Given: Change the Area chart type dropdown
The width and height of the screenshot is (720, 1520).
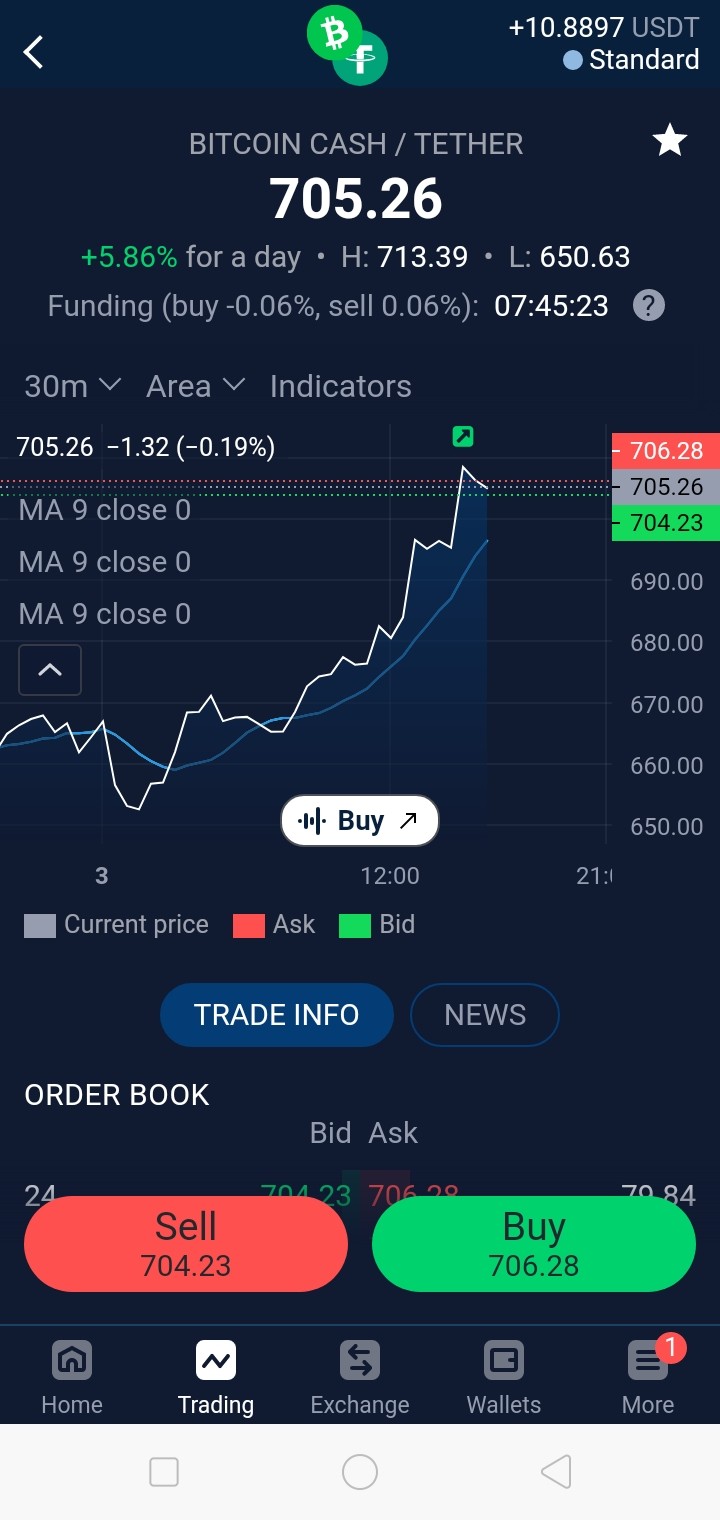Looking at the screenshot, I should 195,386.
